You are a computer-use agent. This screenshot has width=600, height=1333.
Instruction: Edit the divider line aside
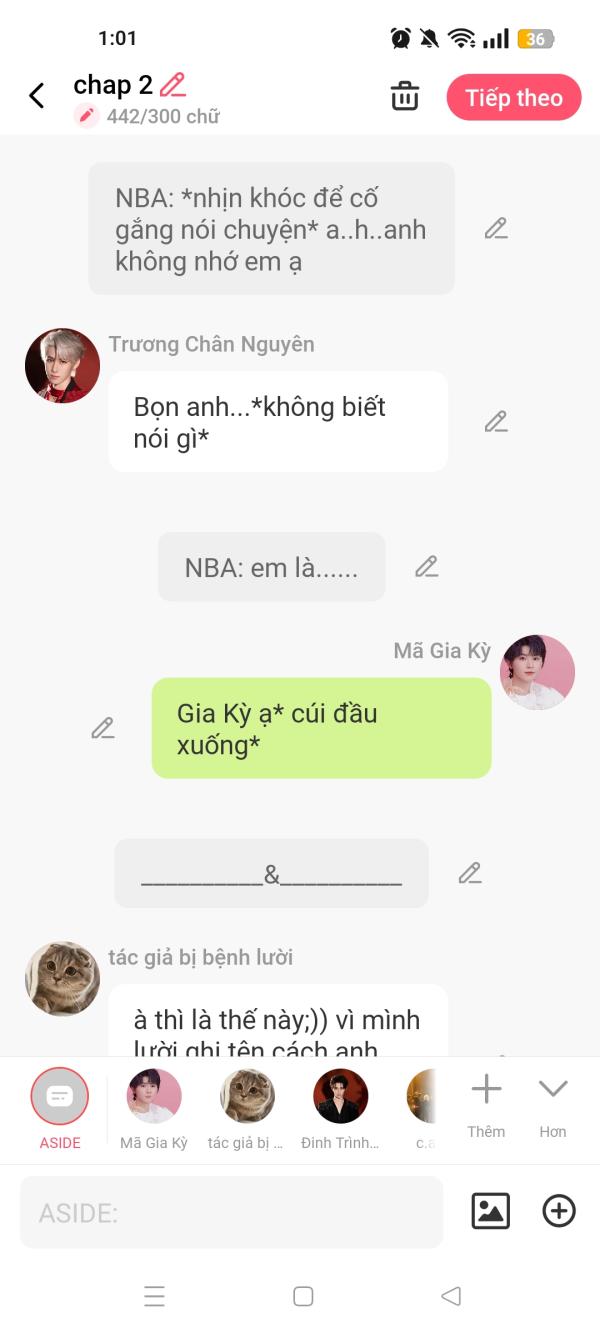tap(470, 873)
